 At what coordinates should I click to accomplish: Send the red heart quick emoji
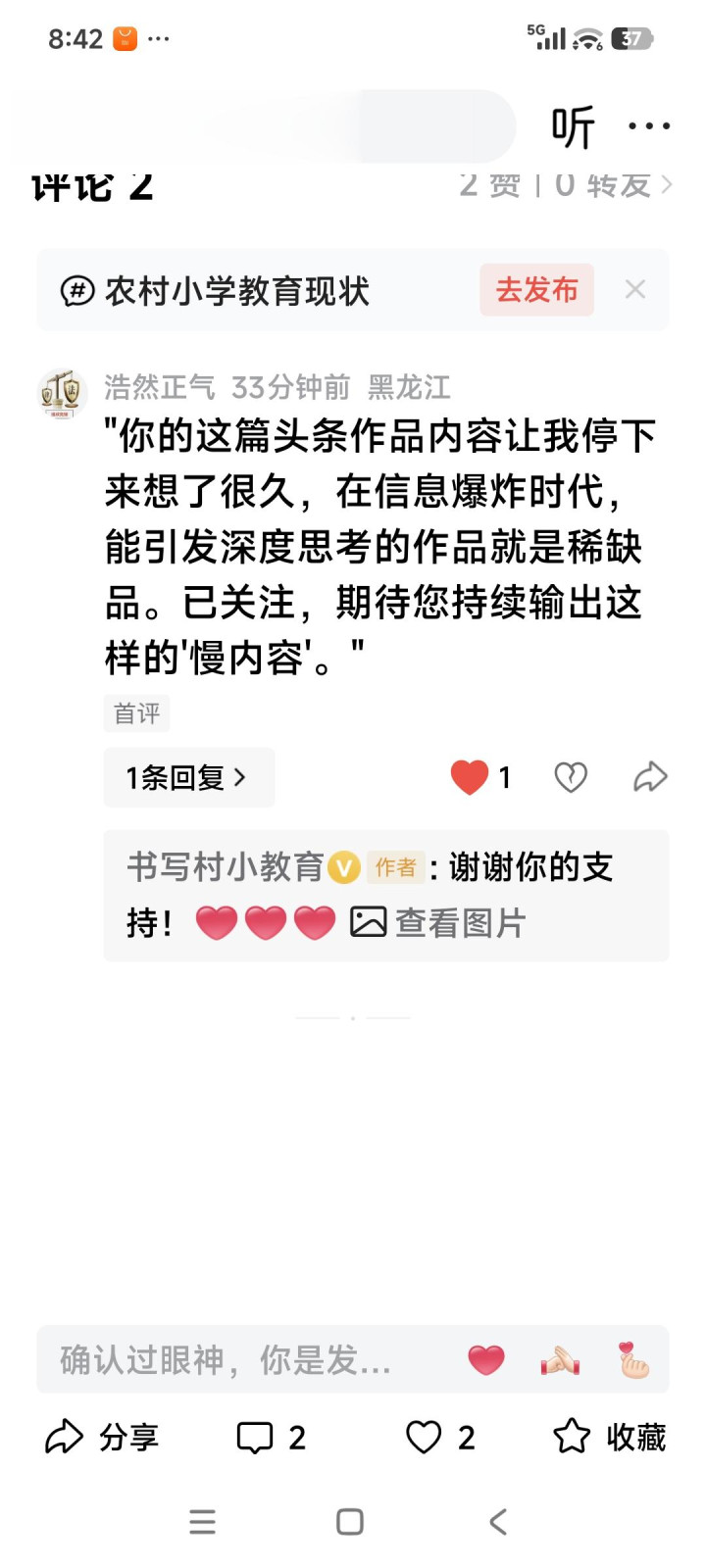486,1360
